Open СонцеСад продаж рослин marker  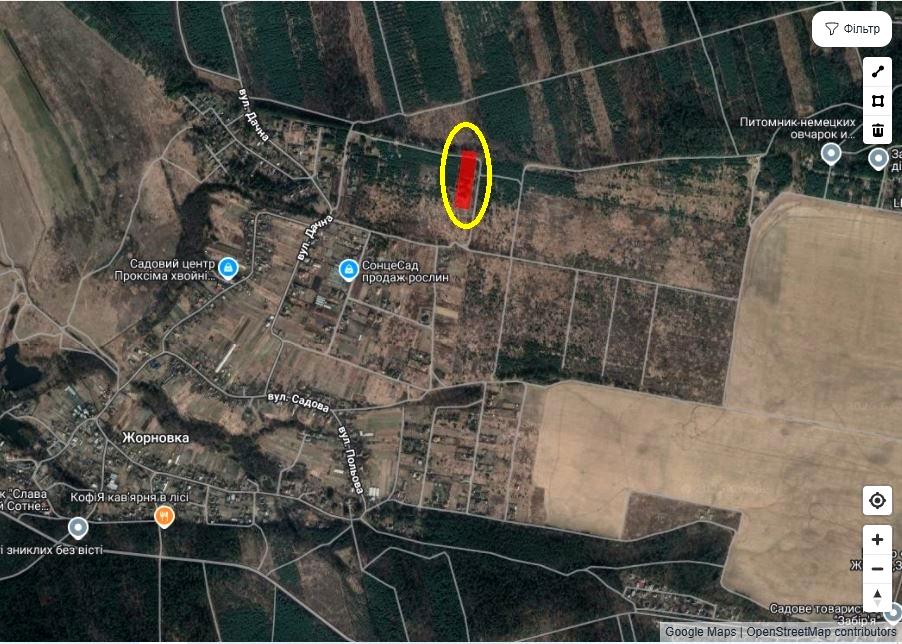348,269
